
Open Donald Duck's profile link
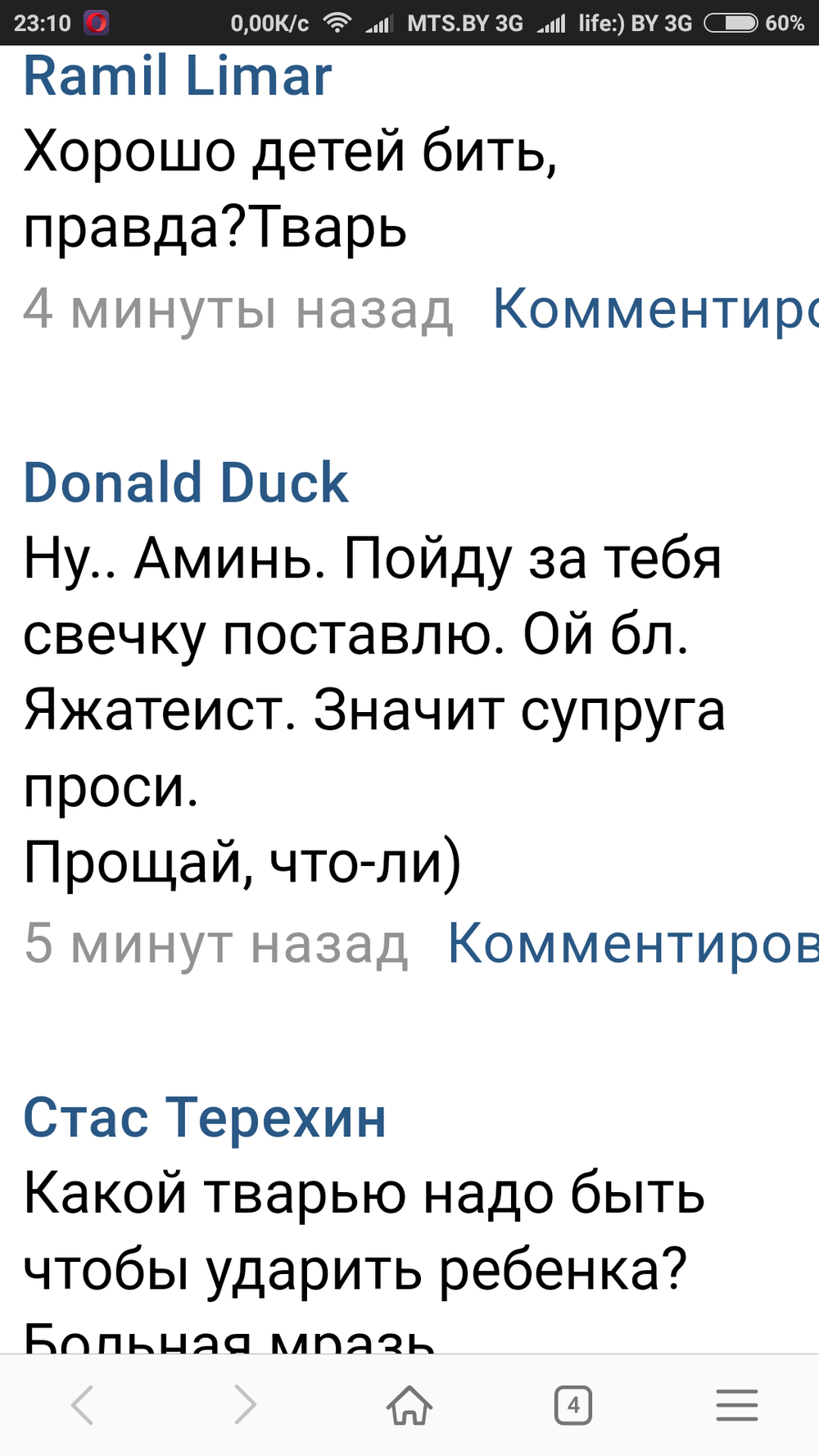coord(186,482)
